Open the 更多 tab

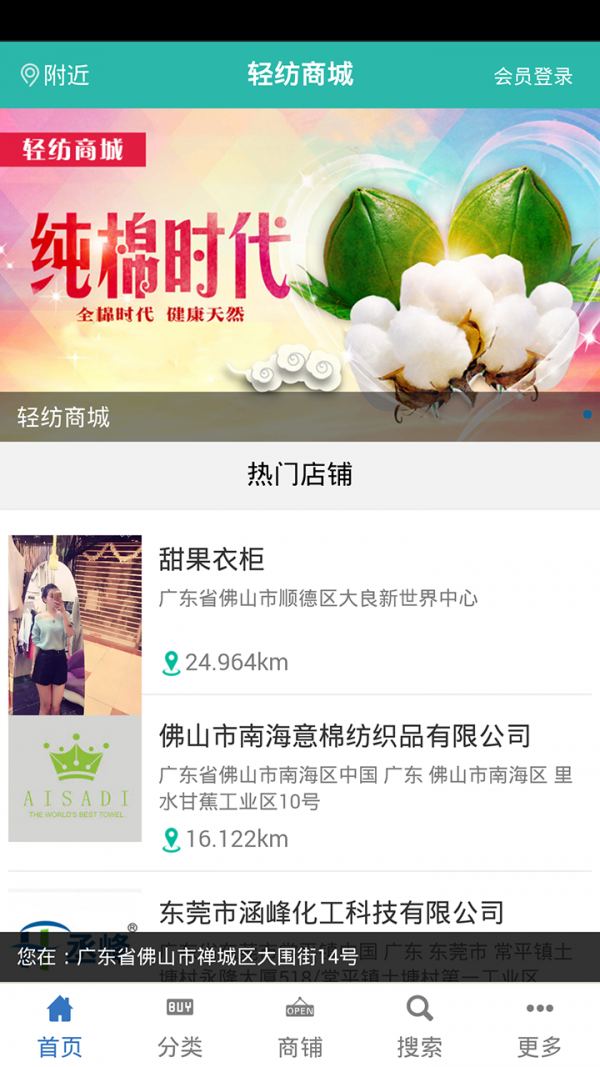click(x=540, y=1027)
